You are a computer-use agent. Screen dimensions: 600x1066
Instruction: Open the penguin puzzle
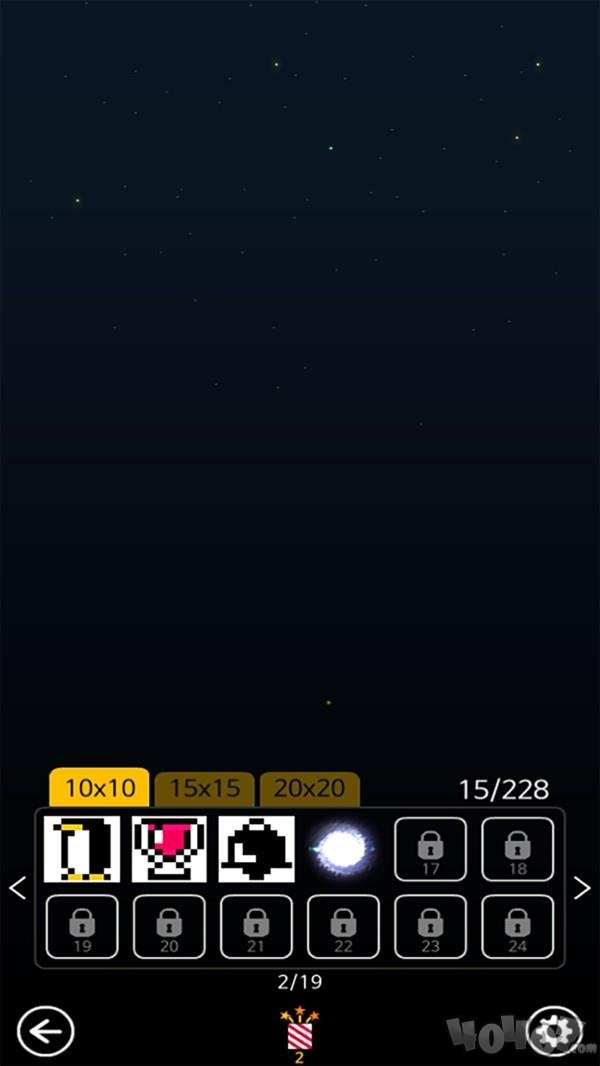tap(82, 849)
